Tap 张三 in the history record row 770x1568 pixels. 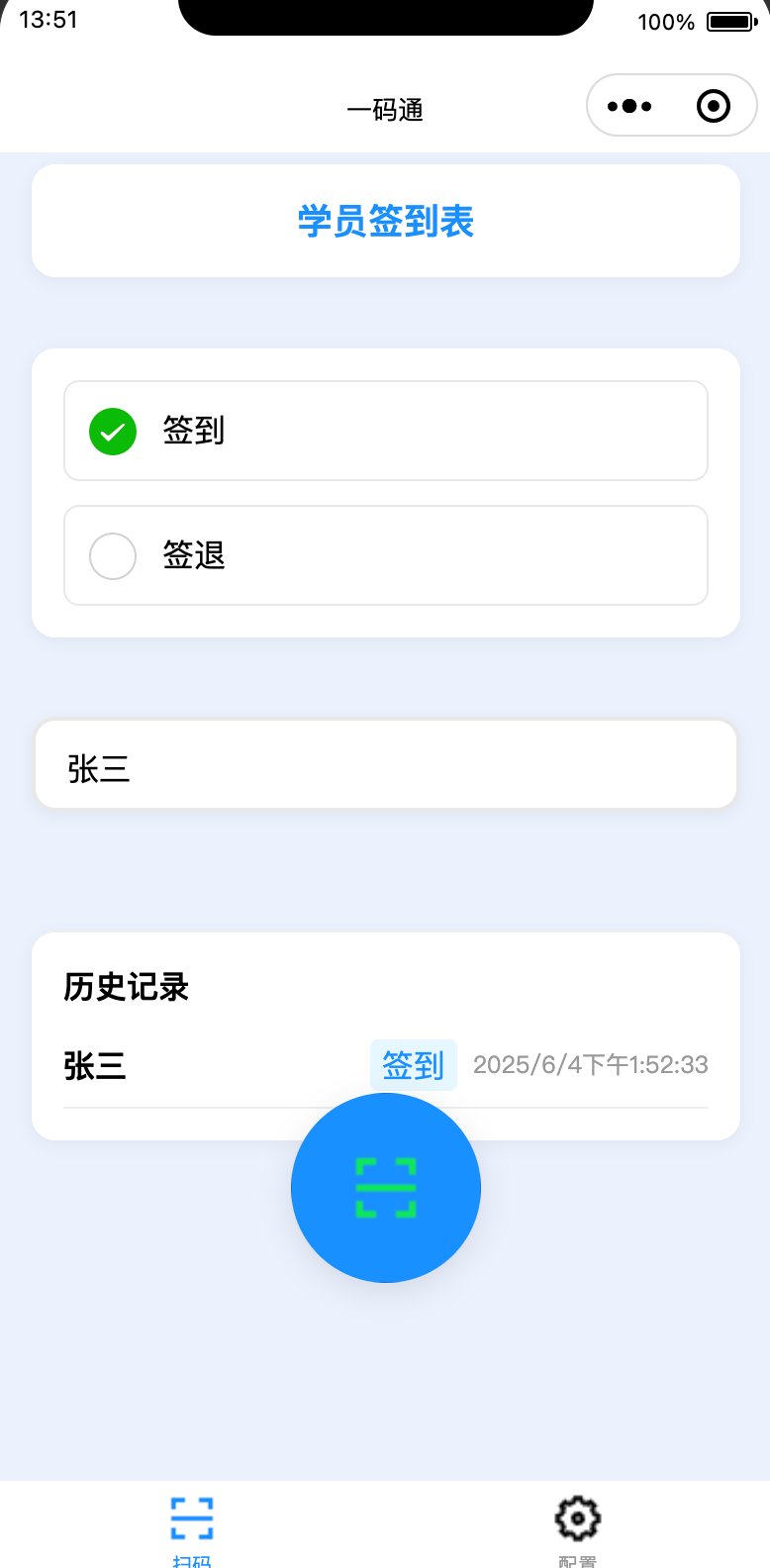coord(94,1066)
